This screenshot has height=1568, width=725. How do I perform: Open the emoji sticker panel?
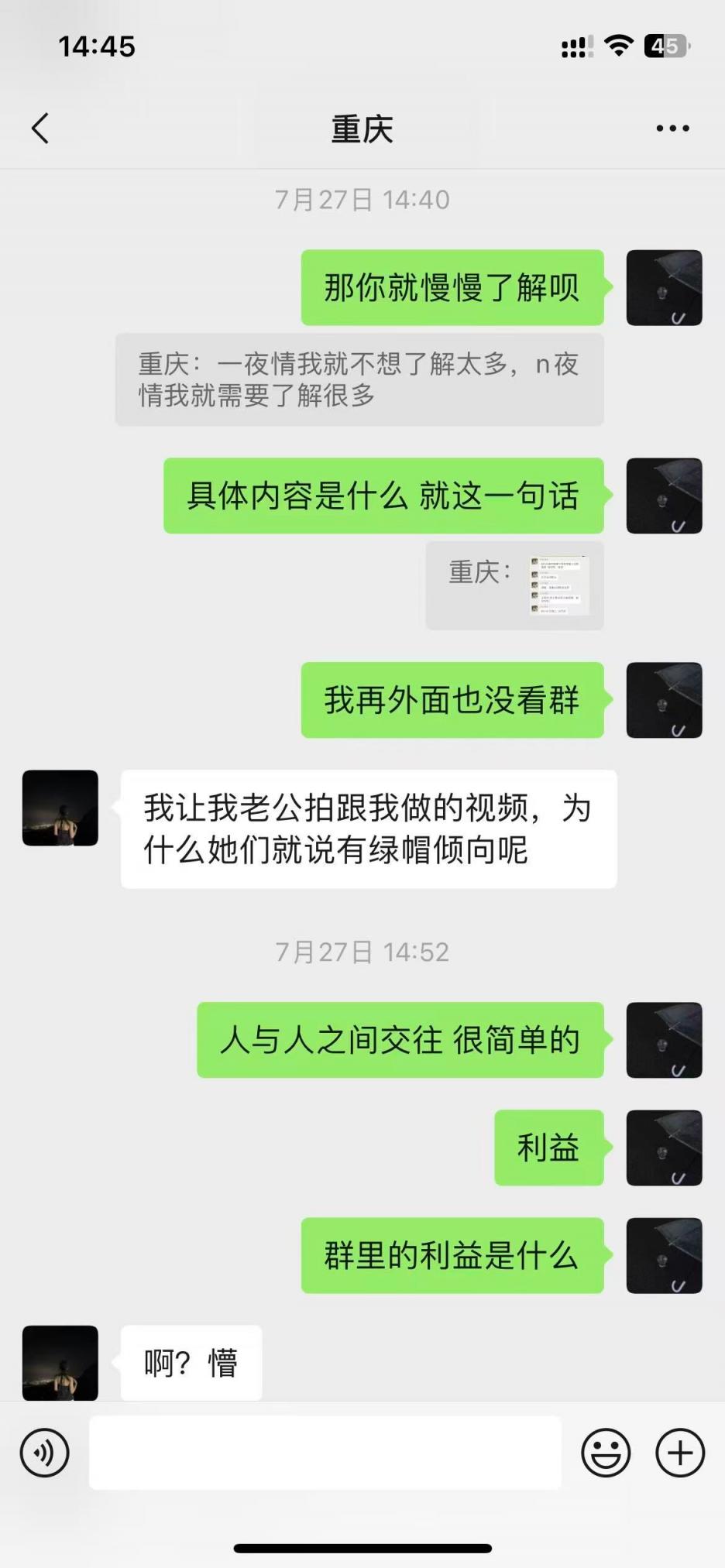(x=606, y=1452)
